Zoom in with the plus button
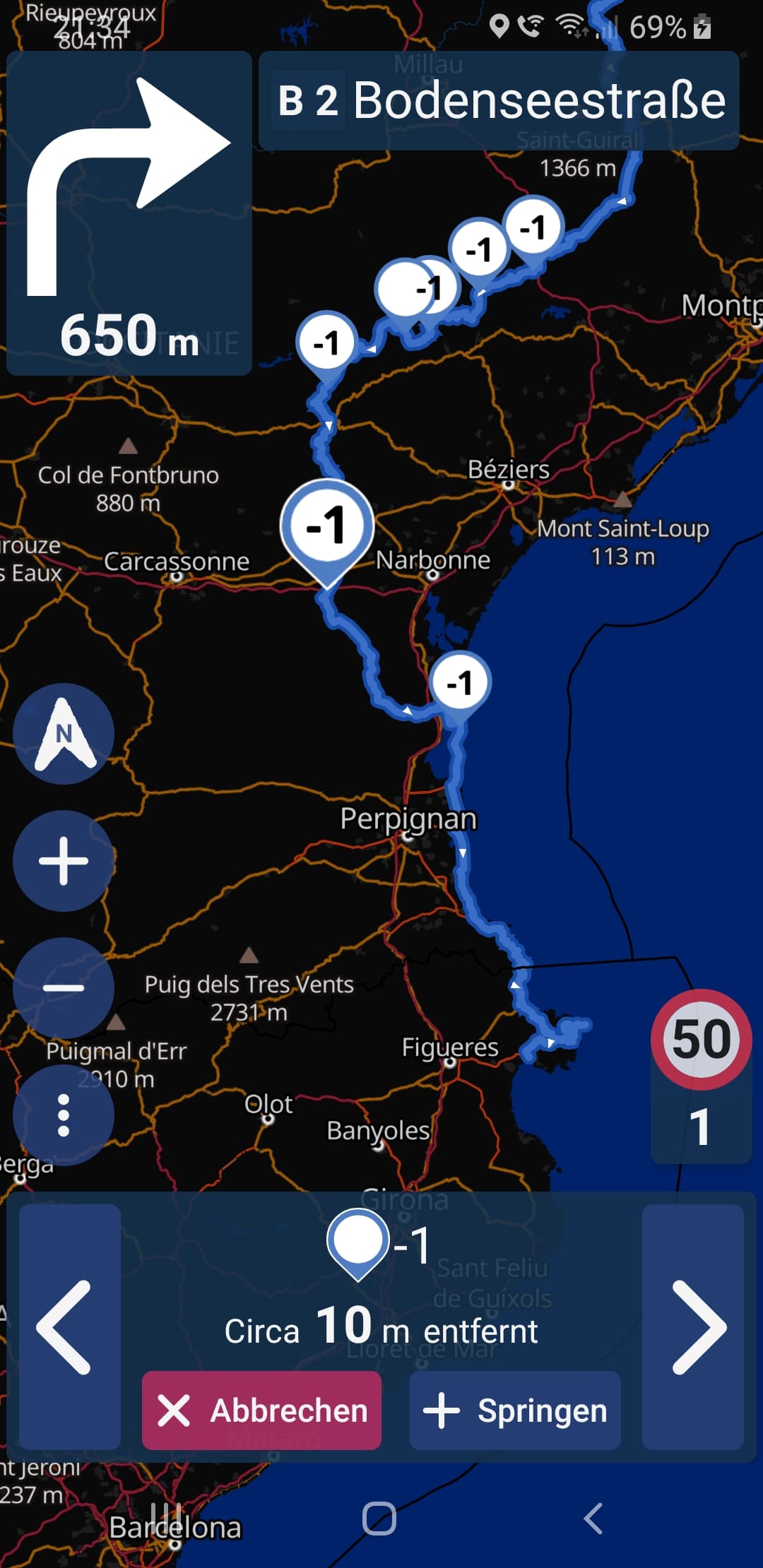 pyautogui.click(x=64, y=861)
